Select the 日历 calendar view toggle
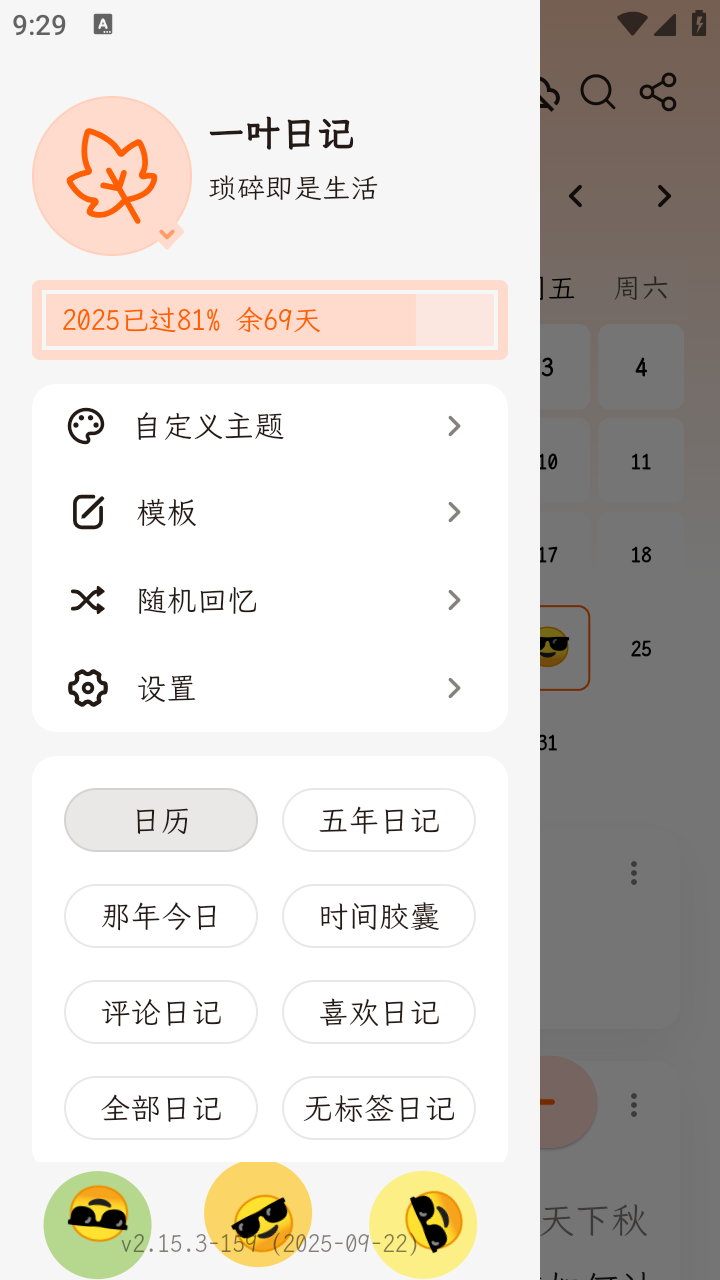This screenshot has width=720, height=1280. click(x=160, y=820)
